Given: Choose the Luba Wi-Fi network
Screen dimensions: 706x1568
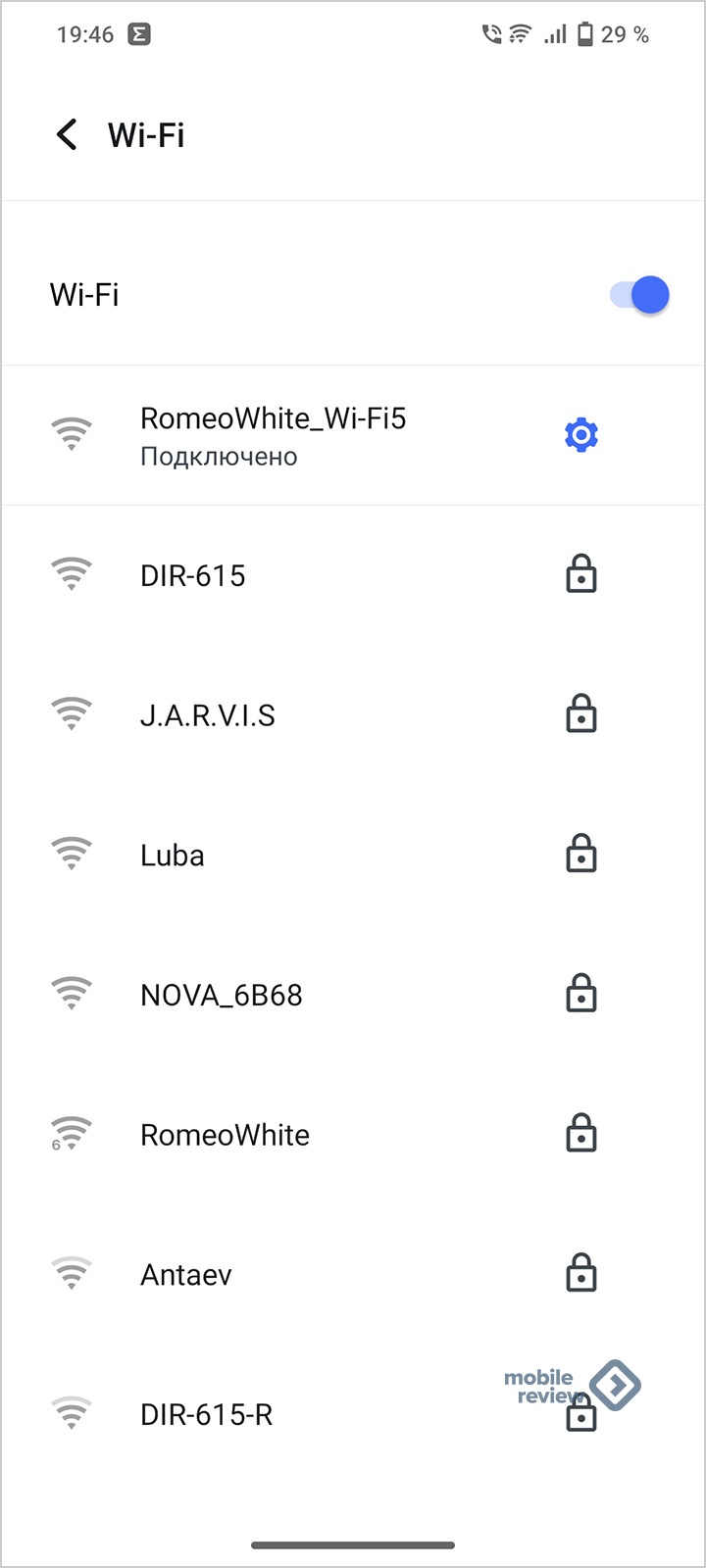Looking at the screenshot, I should [173, 856].
